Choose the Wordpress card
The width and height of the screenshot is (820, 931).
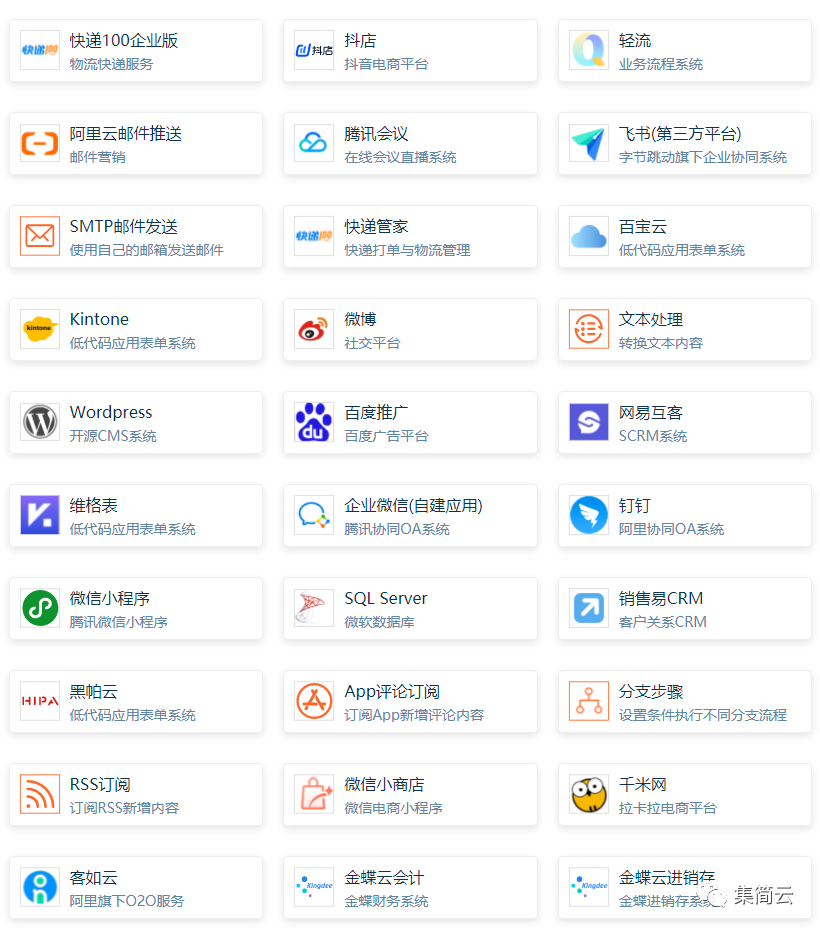[136, 423]
